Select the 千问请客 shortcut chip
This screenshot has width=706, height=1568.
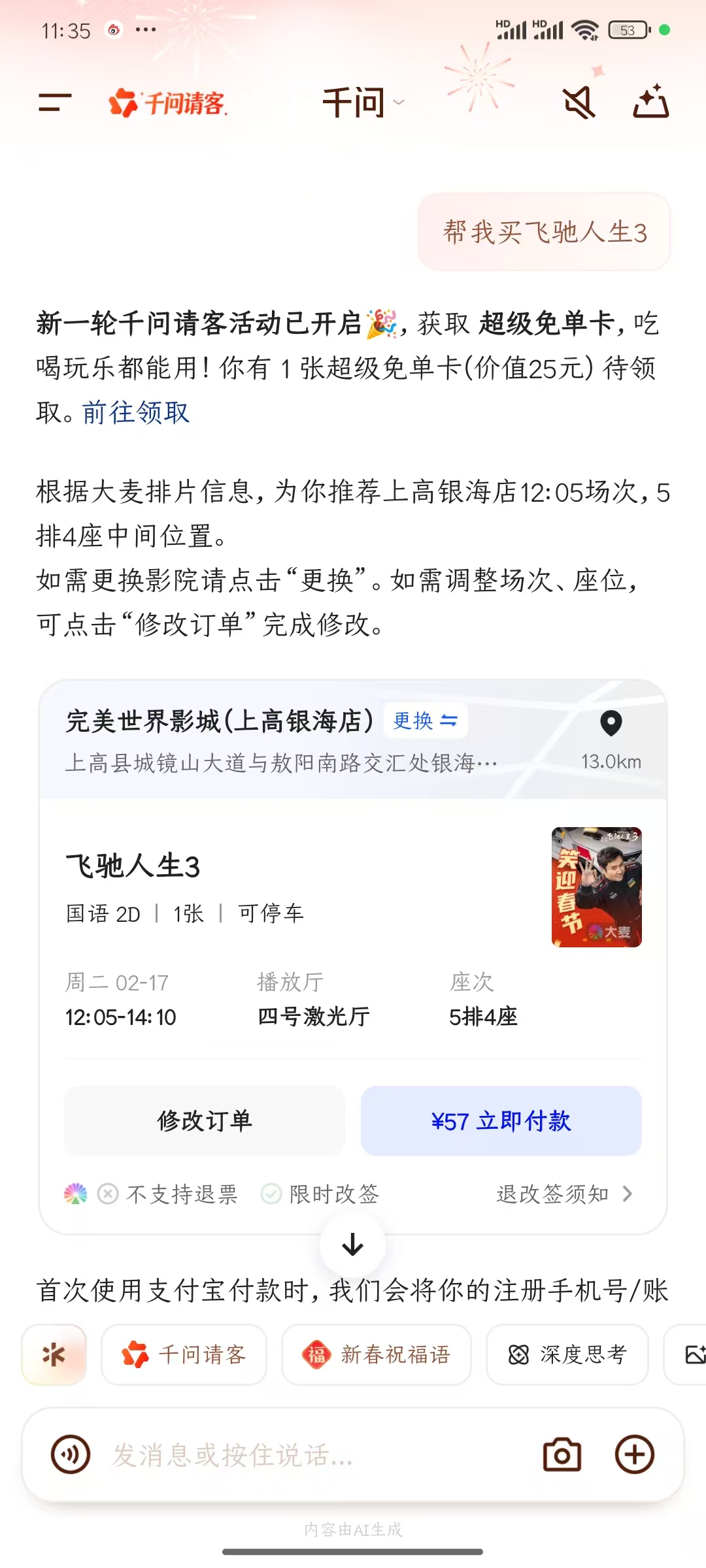coord(184,1356)
